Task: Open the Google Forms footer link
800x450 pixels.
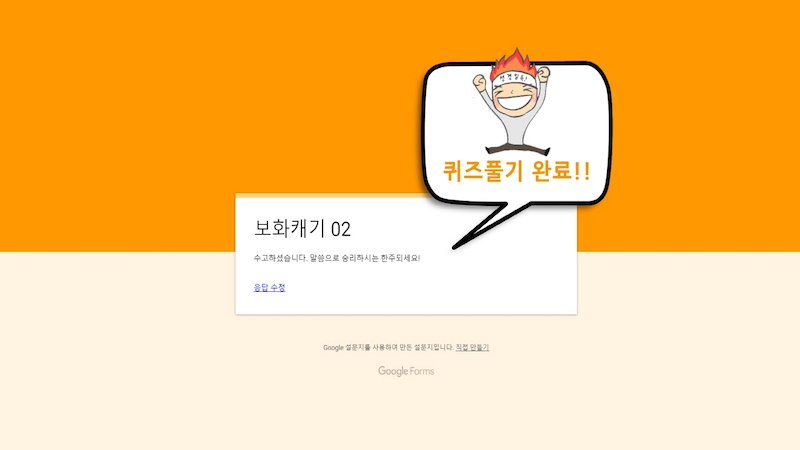Action: pyautogui.click(x=406, y=371)
